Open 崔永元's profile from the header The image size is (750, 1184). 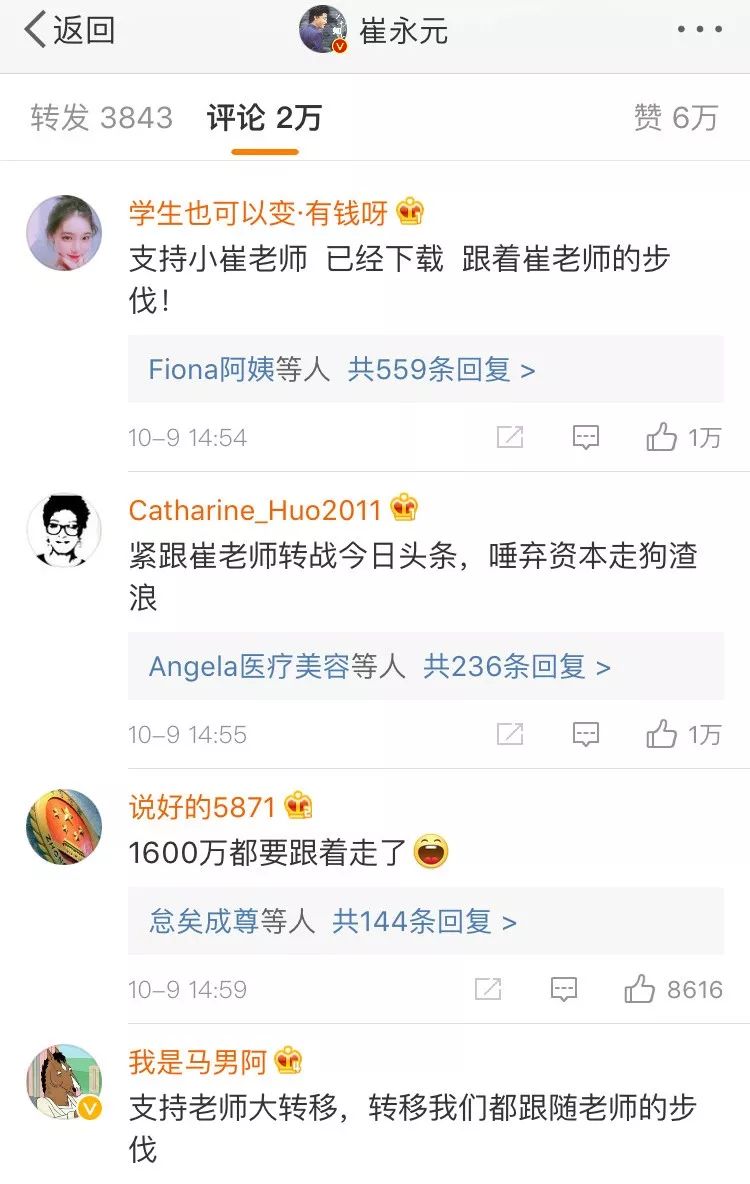tap(375, 30)
